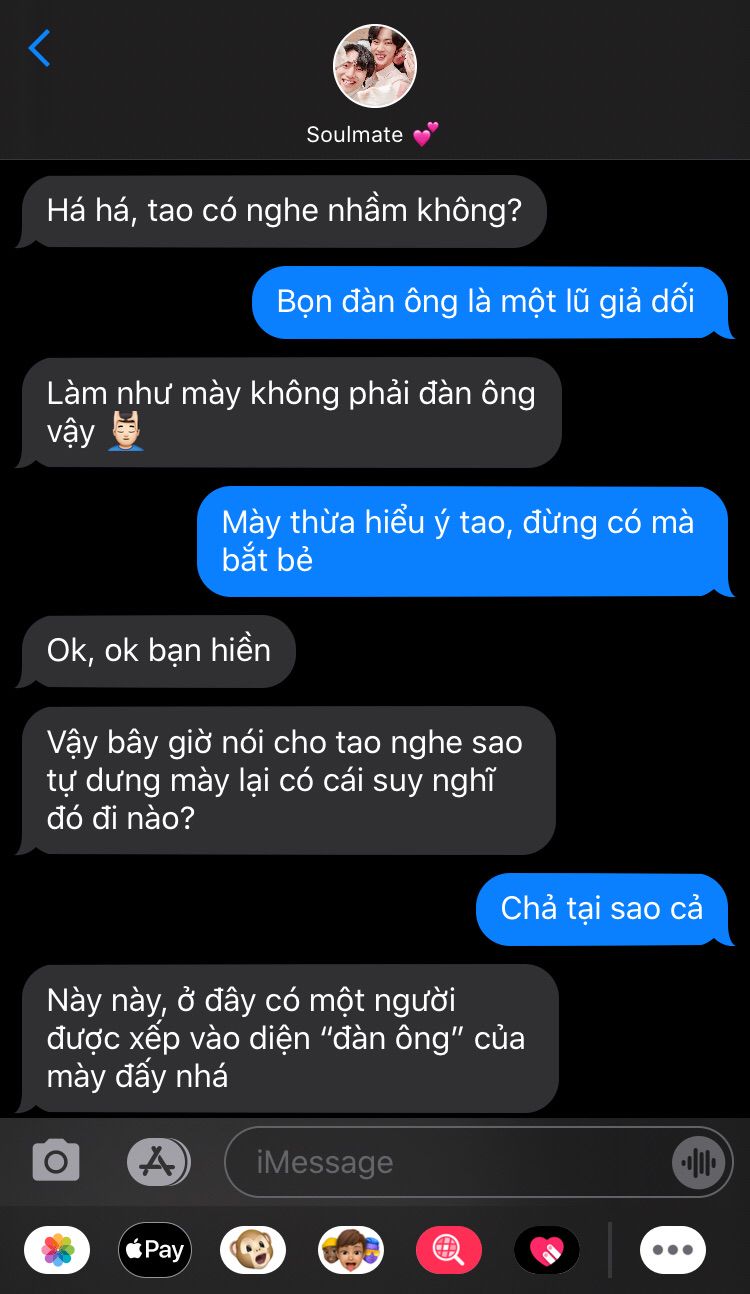Record an audio message

tap(699, 1162)
